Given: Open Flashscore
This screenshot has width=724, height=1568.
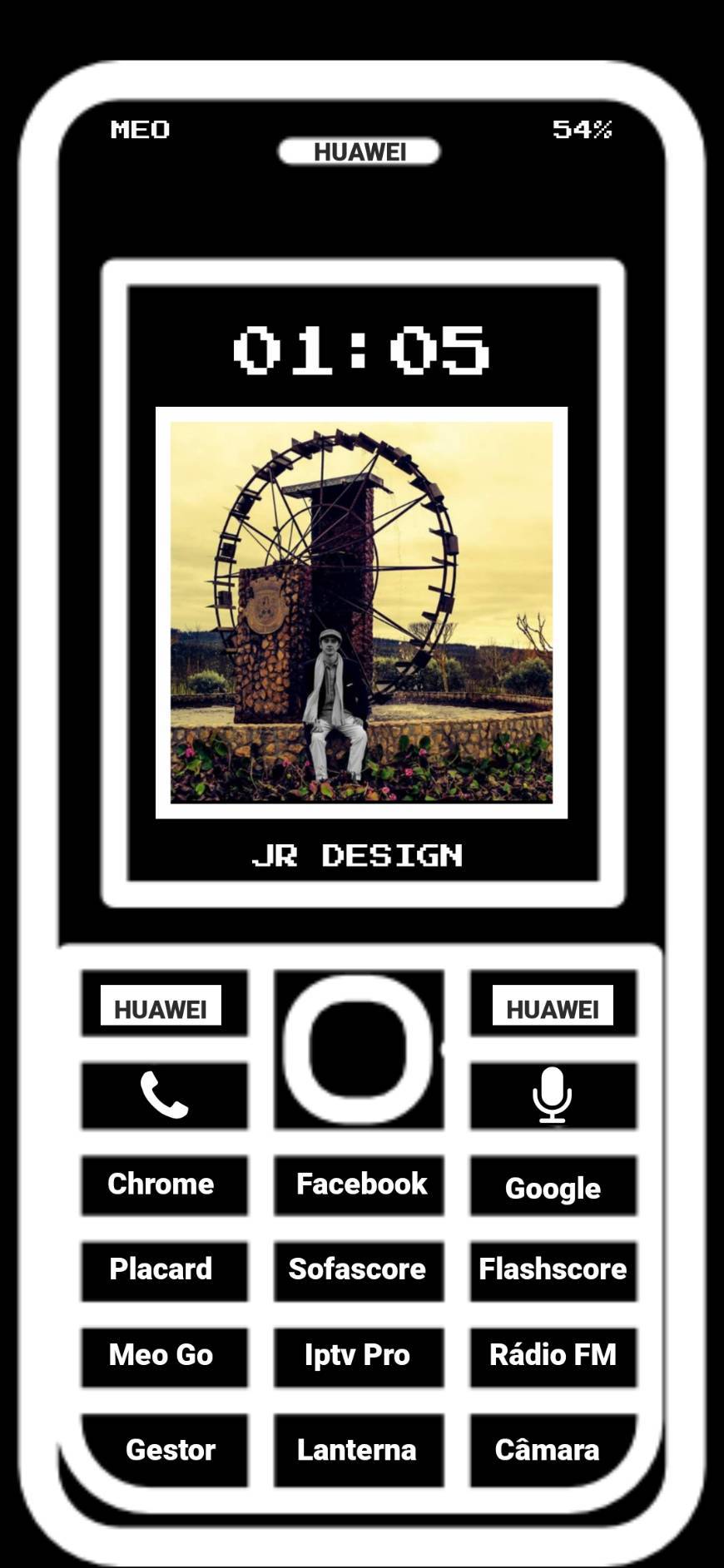Looking at the screenshot, I should (x=553, y=1270).
